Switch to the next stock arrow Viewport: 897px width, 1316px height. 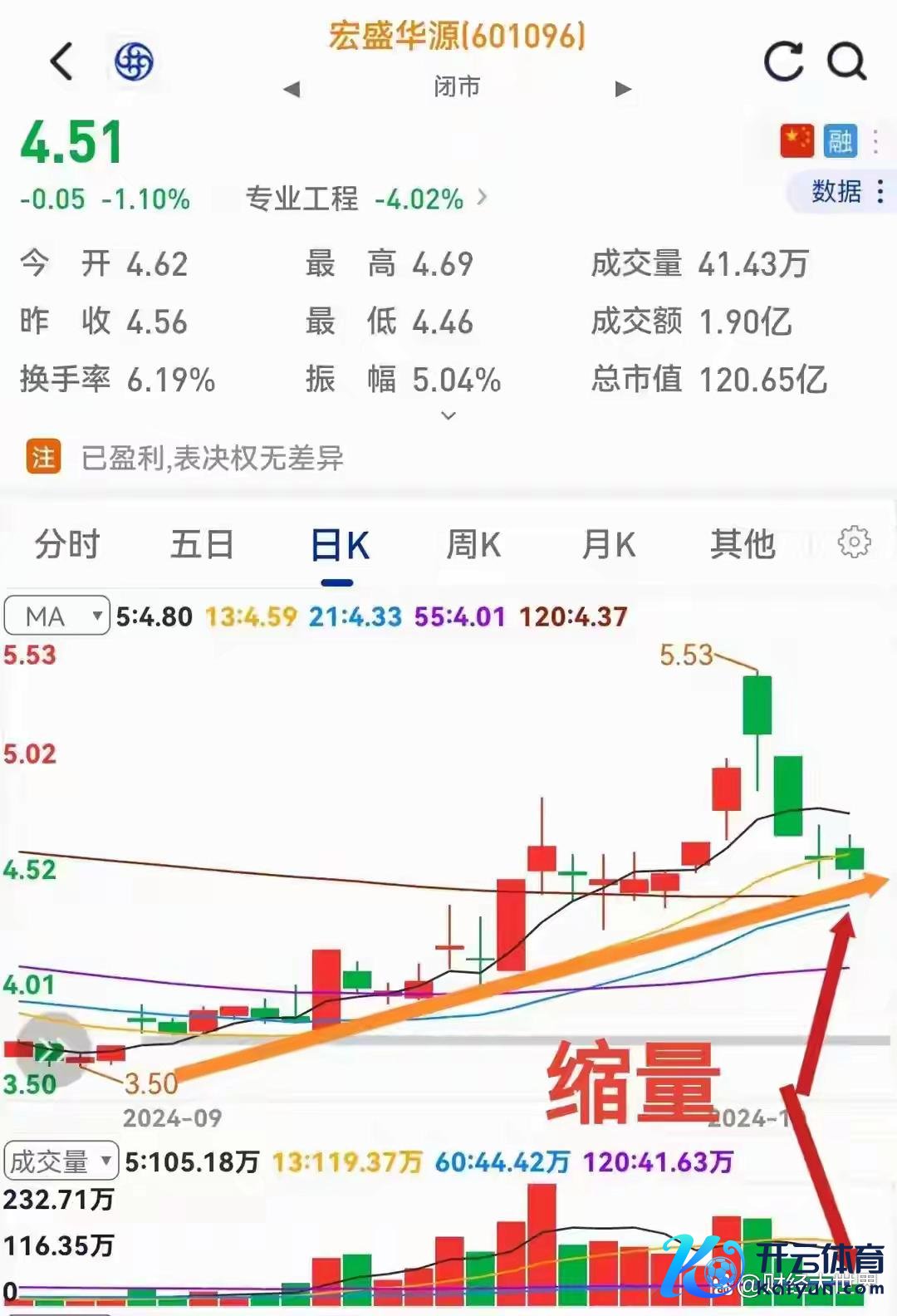[x=623, y=89]
